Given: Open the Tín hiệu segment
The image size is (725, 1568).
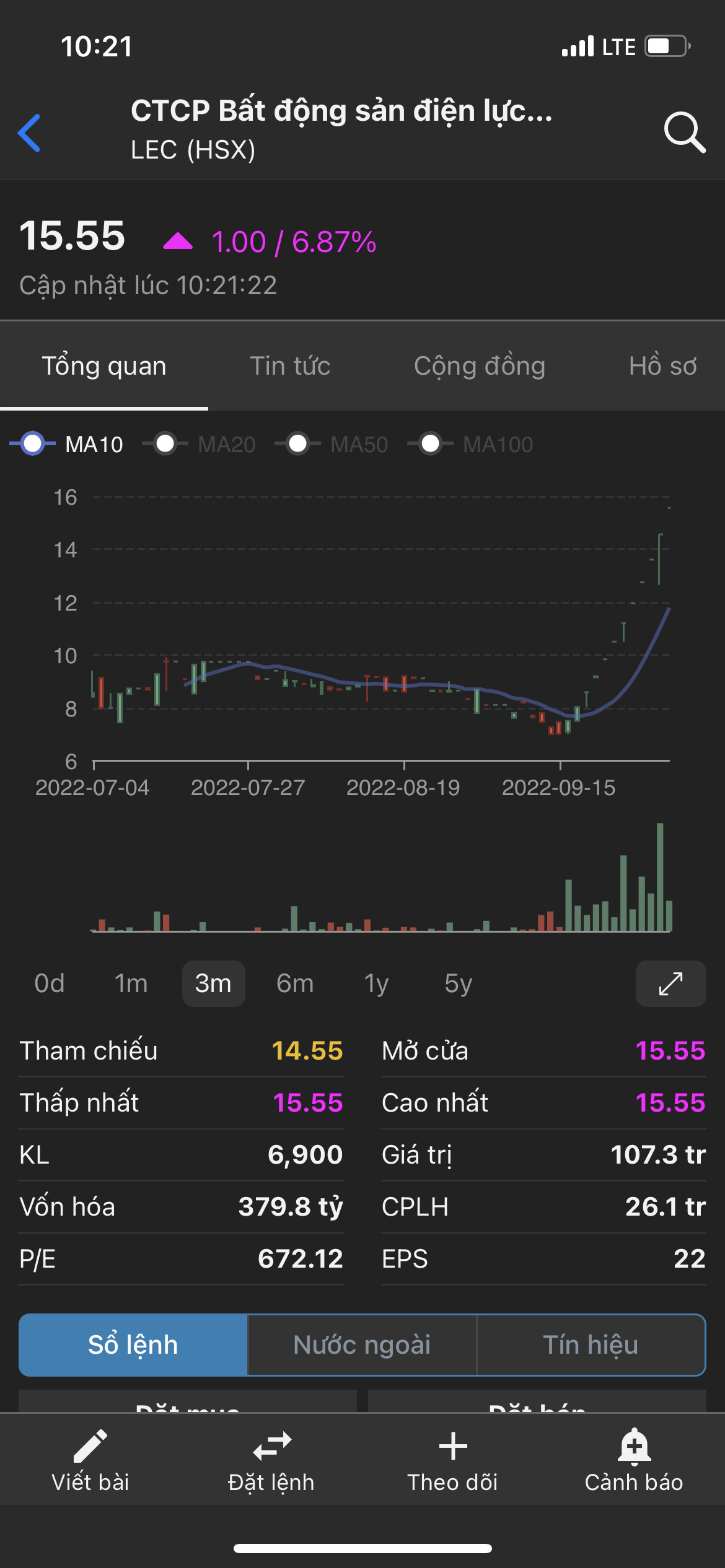Looking at the screenshot, I should tap(591, 1345).
